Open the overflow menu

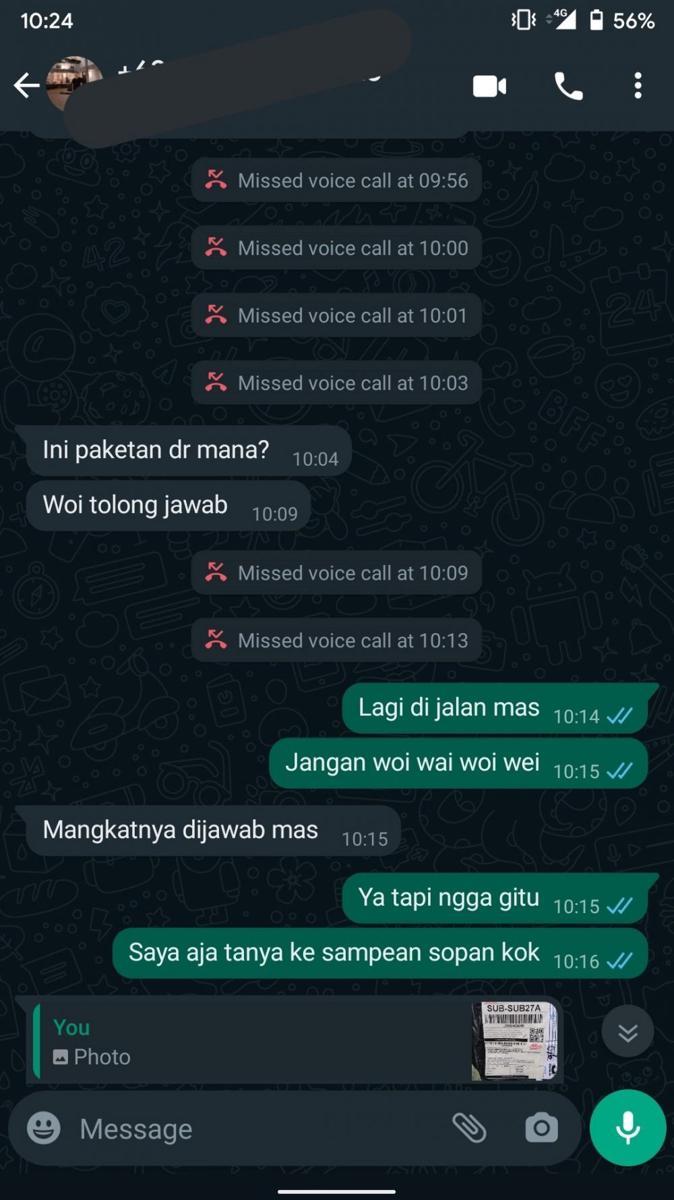638,86
